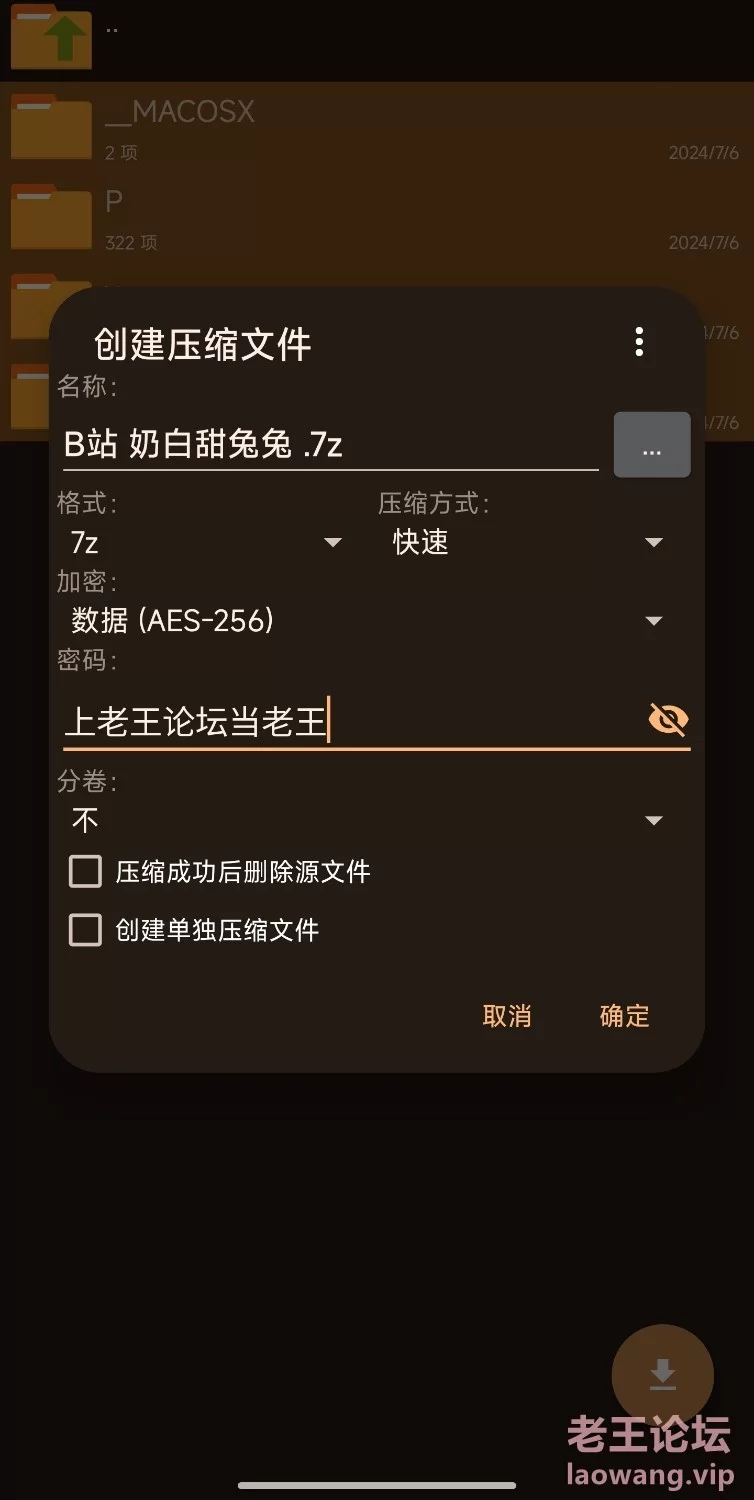Check 压缩成功后删除源文件 checkbox
The width and height of the screenshot is (754, 1500).
[85, 871]
